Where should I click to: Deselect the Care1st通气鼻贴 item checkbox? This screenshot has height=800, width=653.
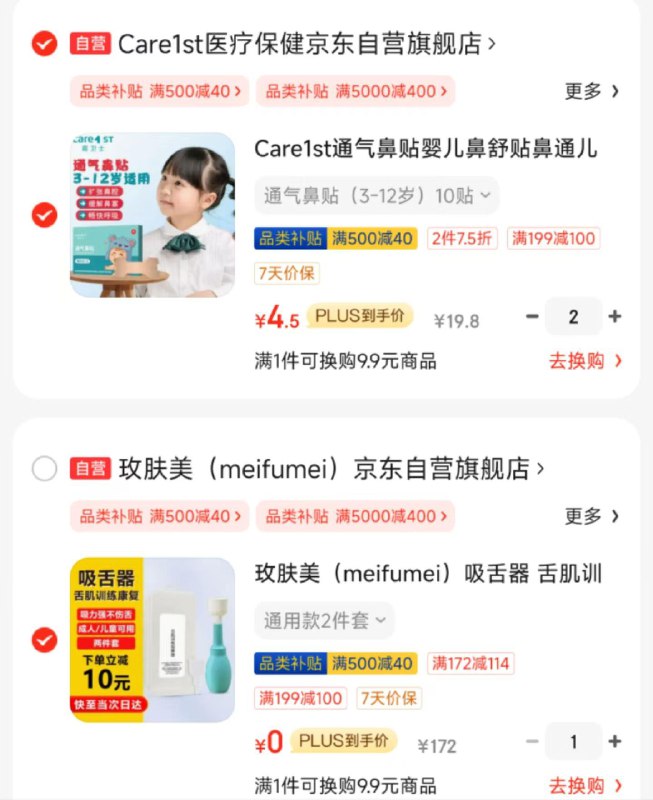point(44,214)
